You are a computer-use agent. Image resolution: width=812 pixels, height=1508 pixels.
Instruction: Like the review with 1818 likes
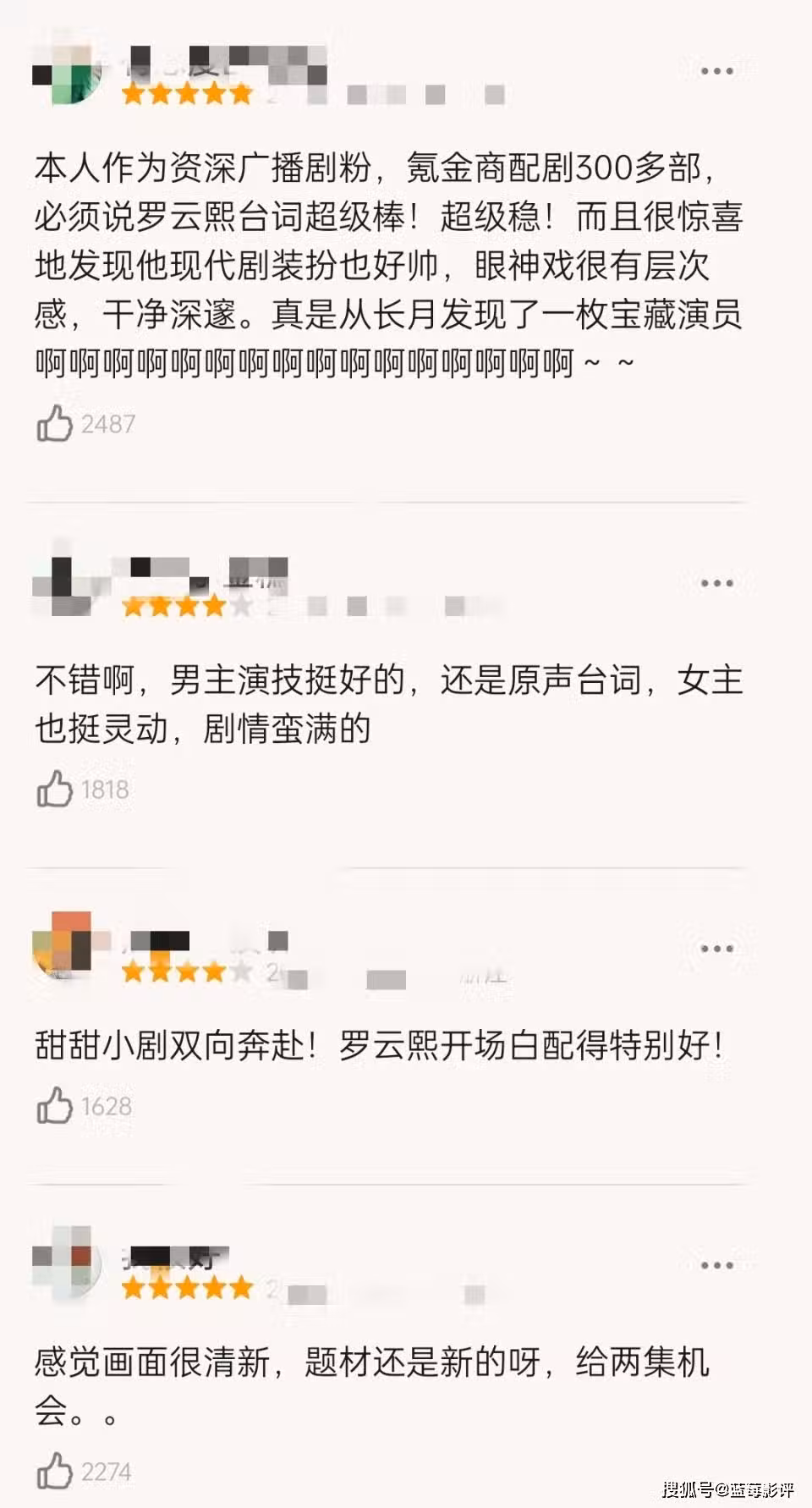point(55,789)
